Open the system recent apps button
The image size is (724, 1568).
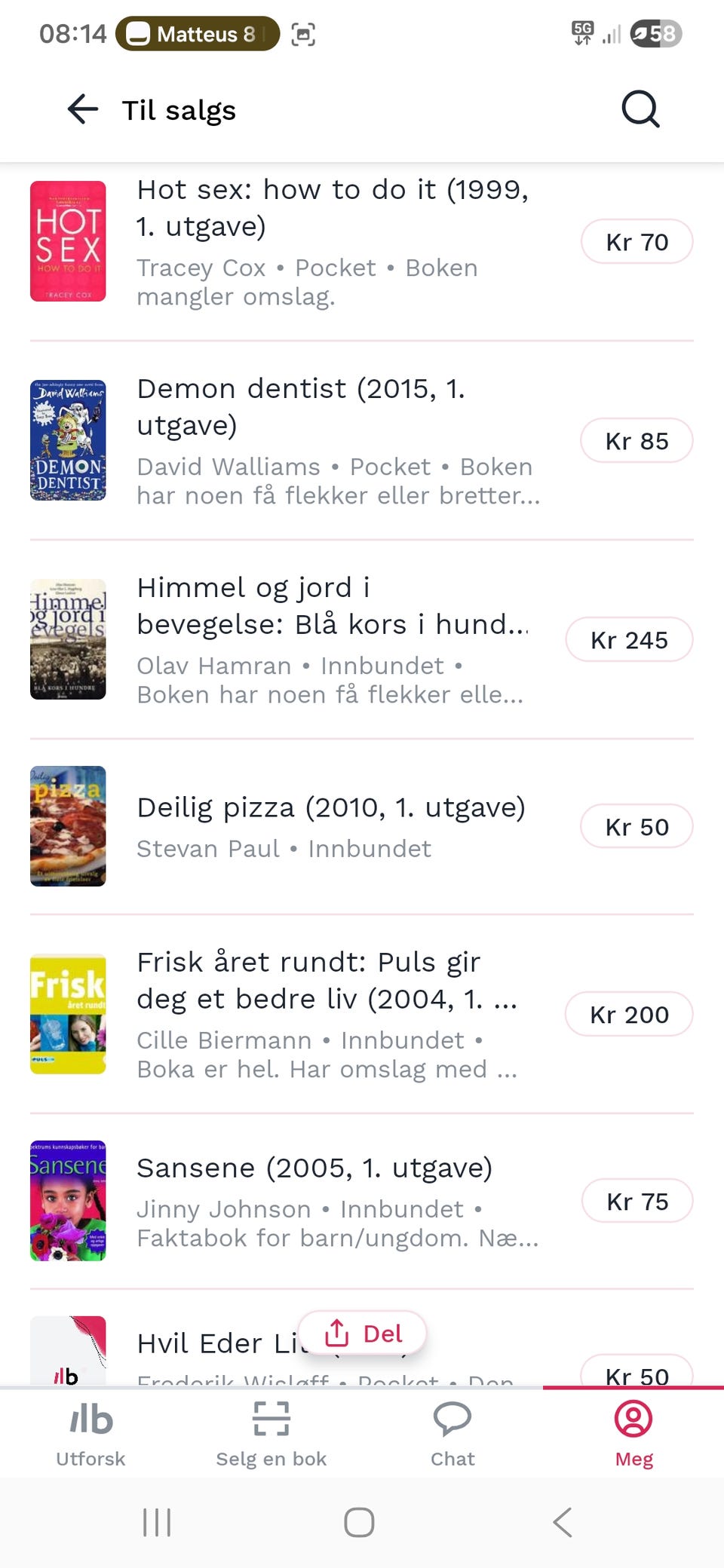(x=157, y=1522)
